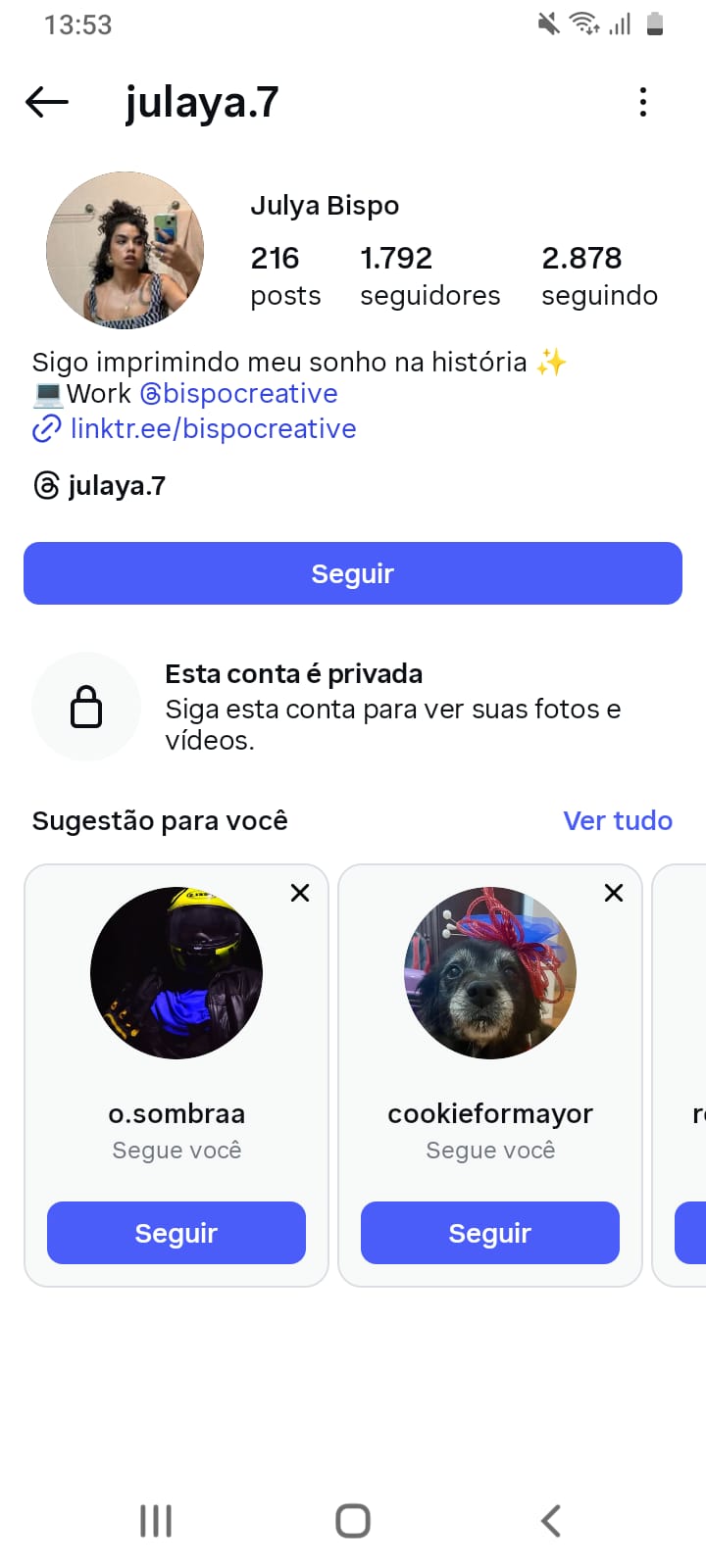View the 1.792 seguidores list

(x=429, y=275)
